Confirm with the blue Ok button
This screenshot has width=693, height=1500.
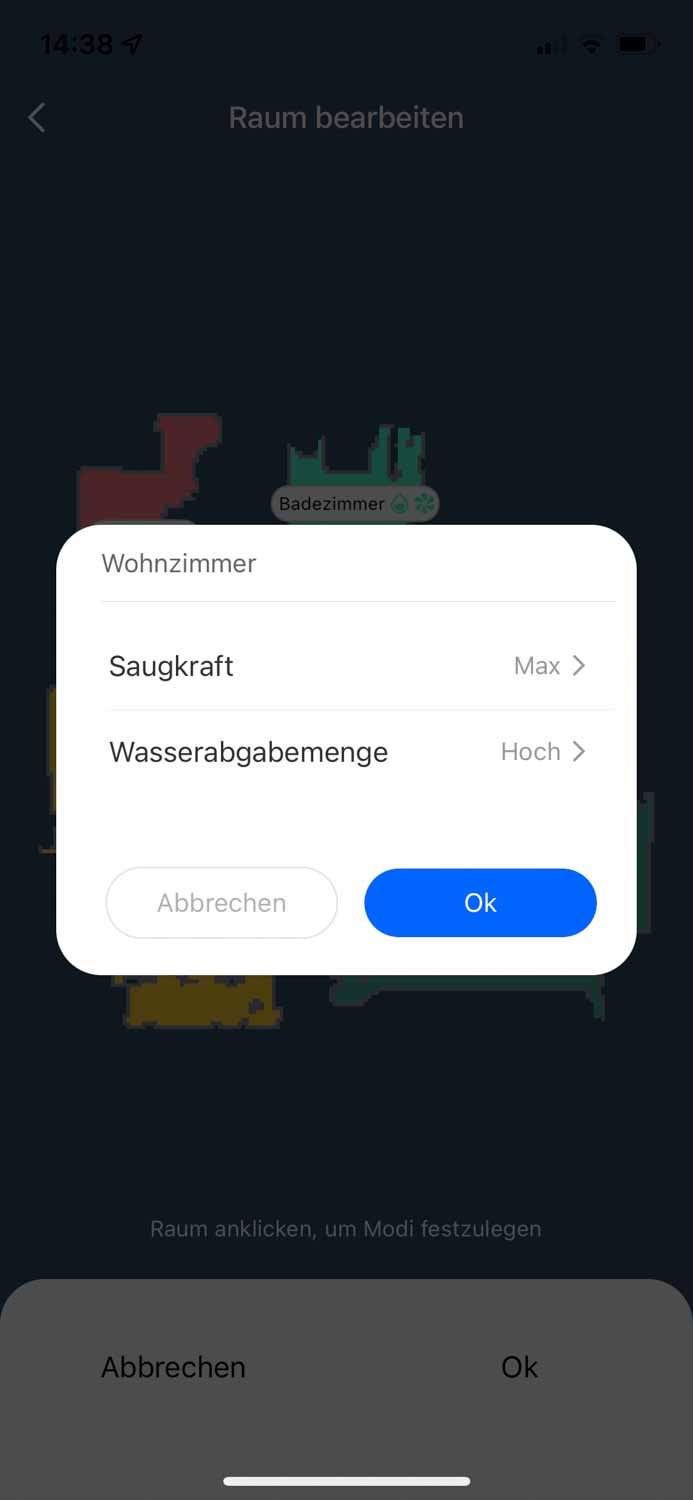pyautogui.click(x=480, y=903)
